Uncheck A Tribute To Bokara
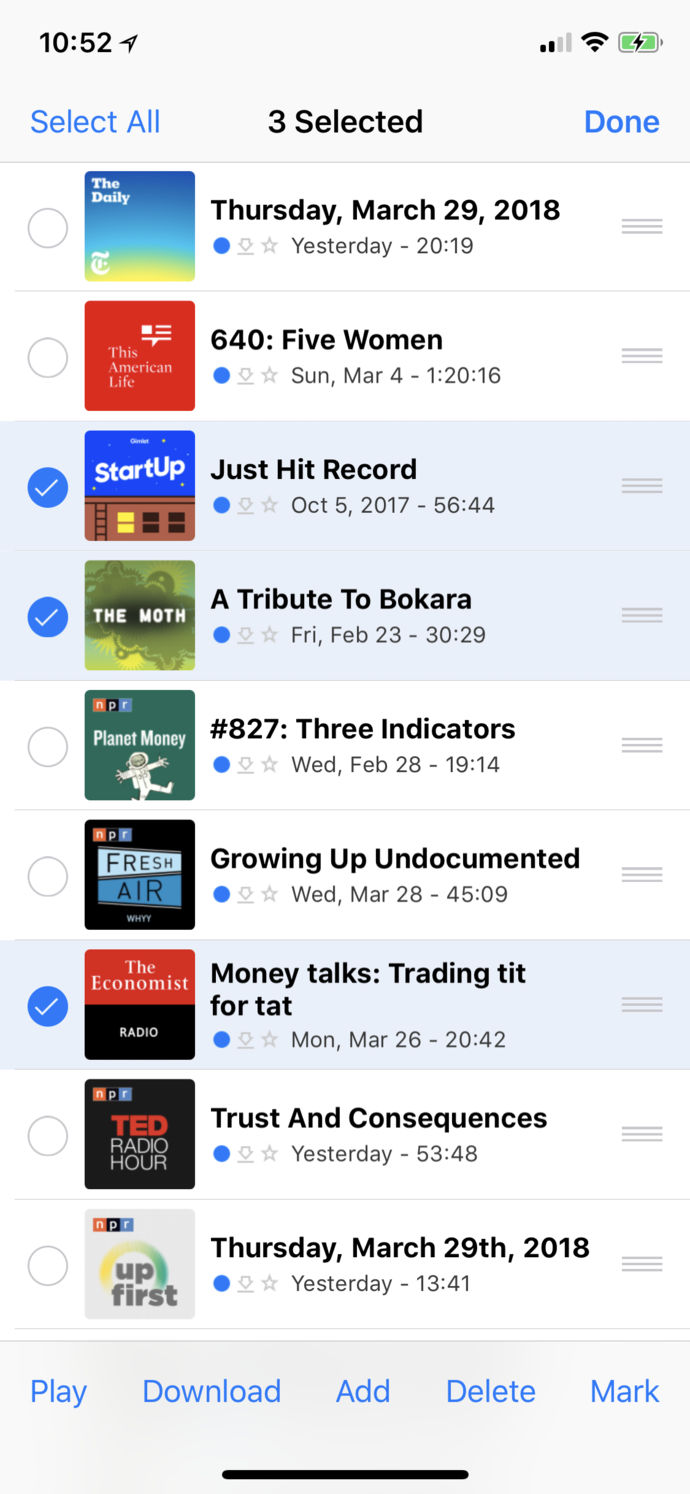 click(x=48, y=616)
